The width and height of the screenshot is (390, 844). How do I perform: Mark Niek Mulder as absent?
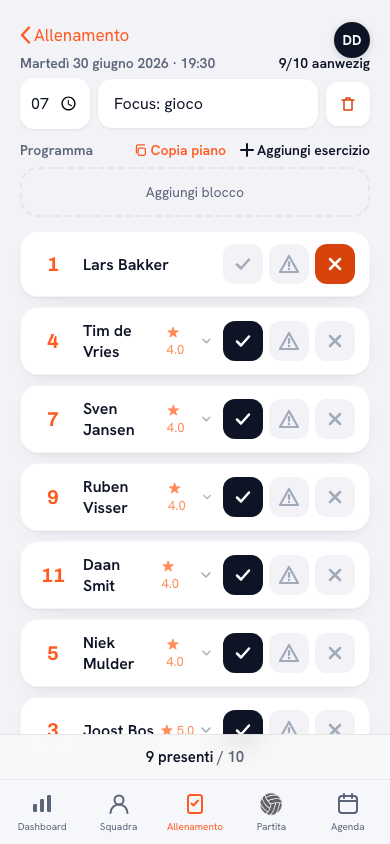(x=335, y=653)
